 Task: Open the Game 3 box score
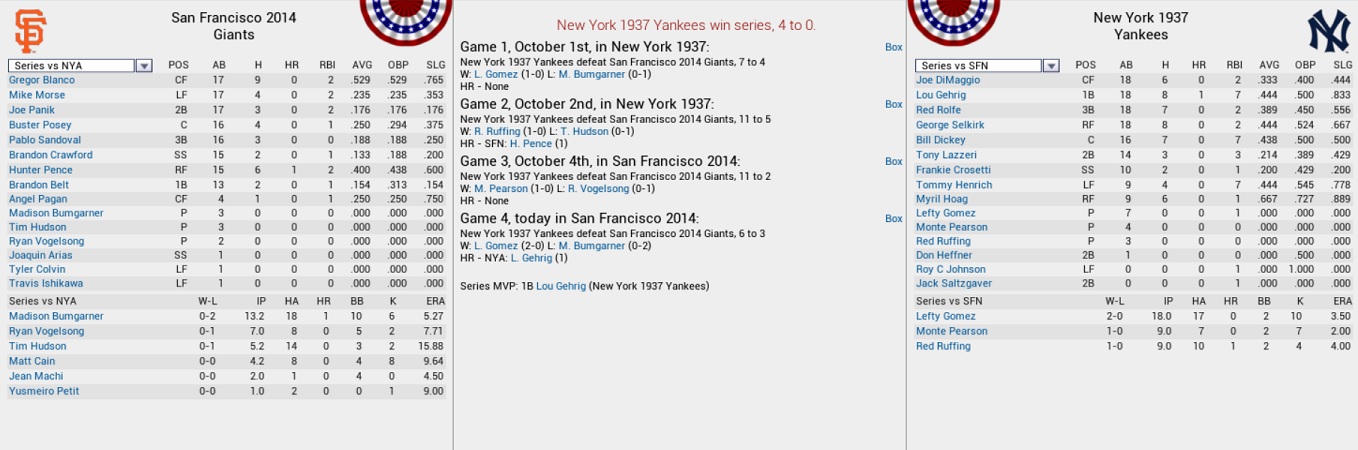click(893, 161)
